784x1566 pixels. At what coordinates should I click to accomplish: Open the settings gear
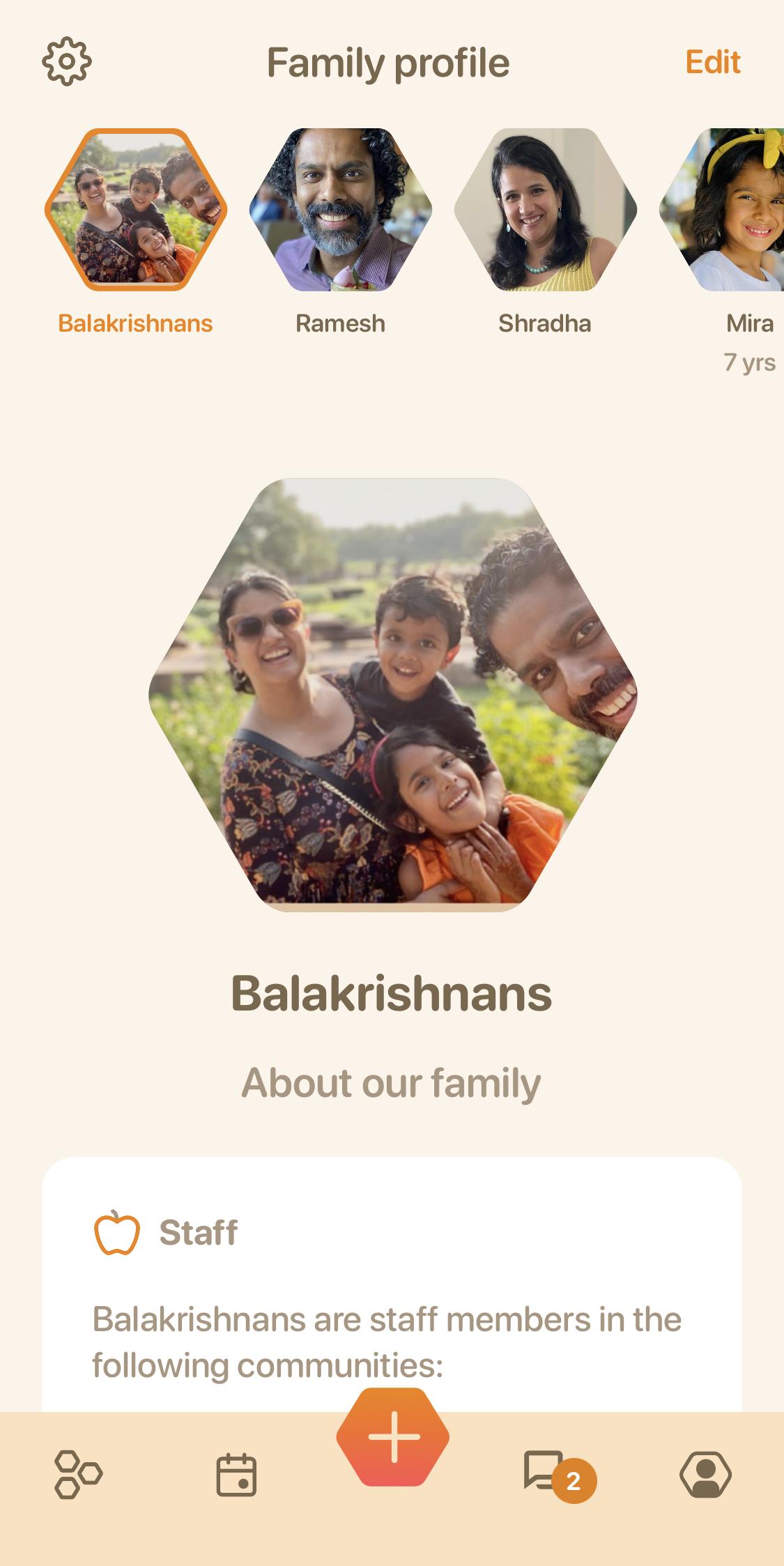tap(67, 62)
